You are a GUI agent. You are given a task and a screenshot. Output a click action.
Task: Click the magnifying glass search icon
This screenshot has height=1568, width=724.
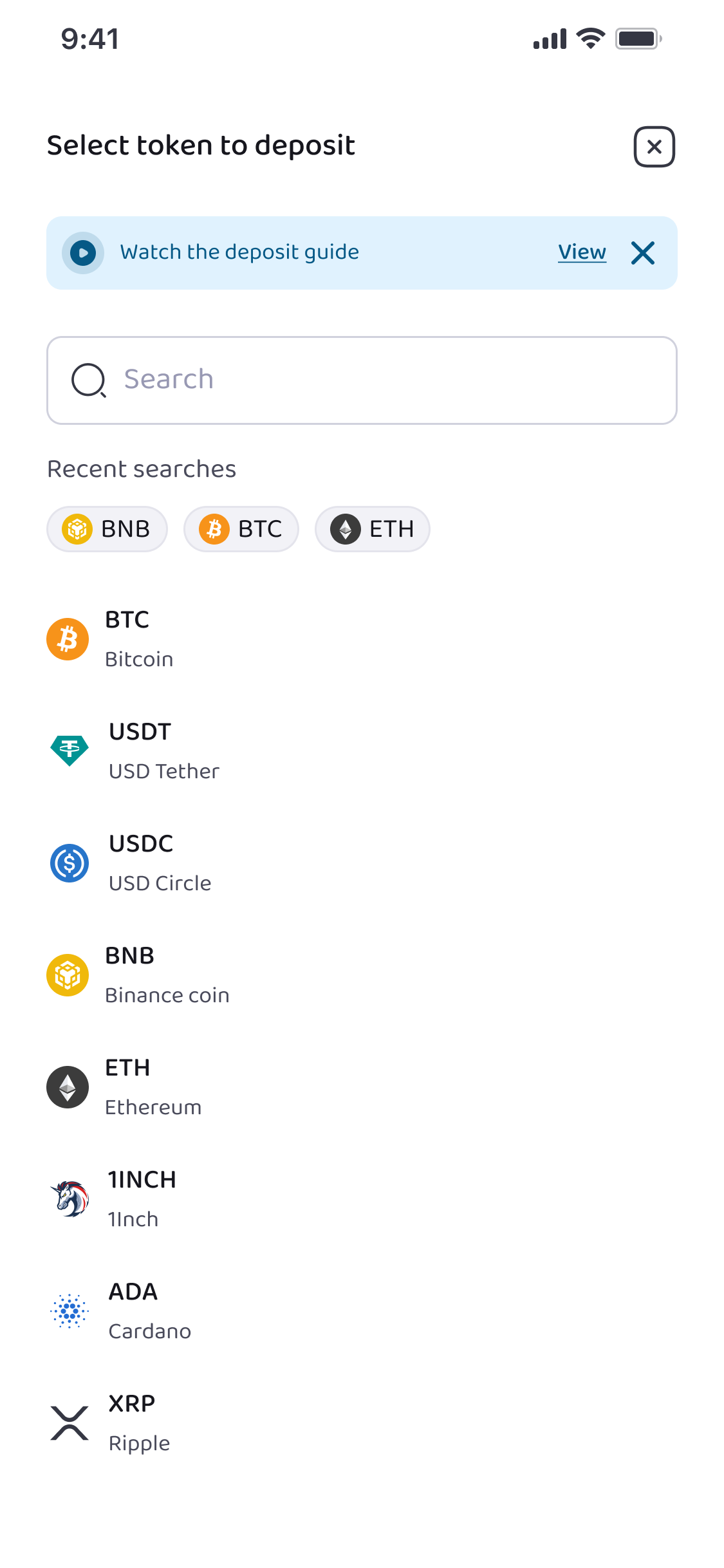[89, 380]
